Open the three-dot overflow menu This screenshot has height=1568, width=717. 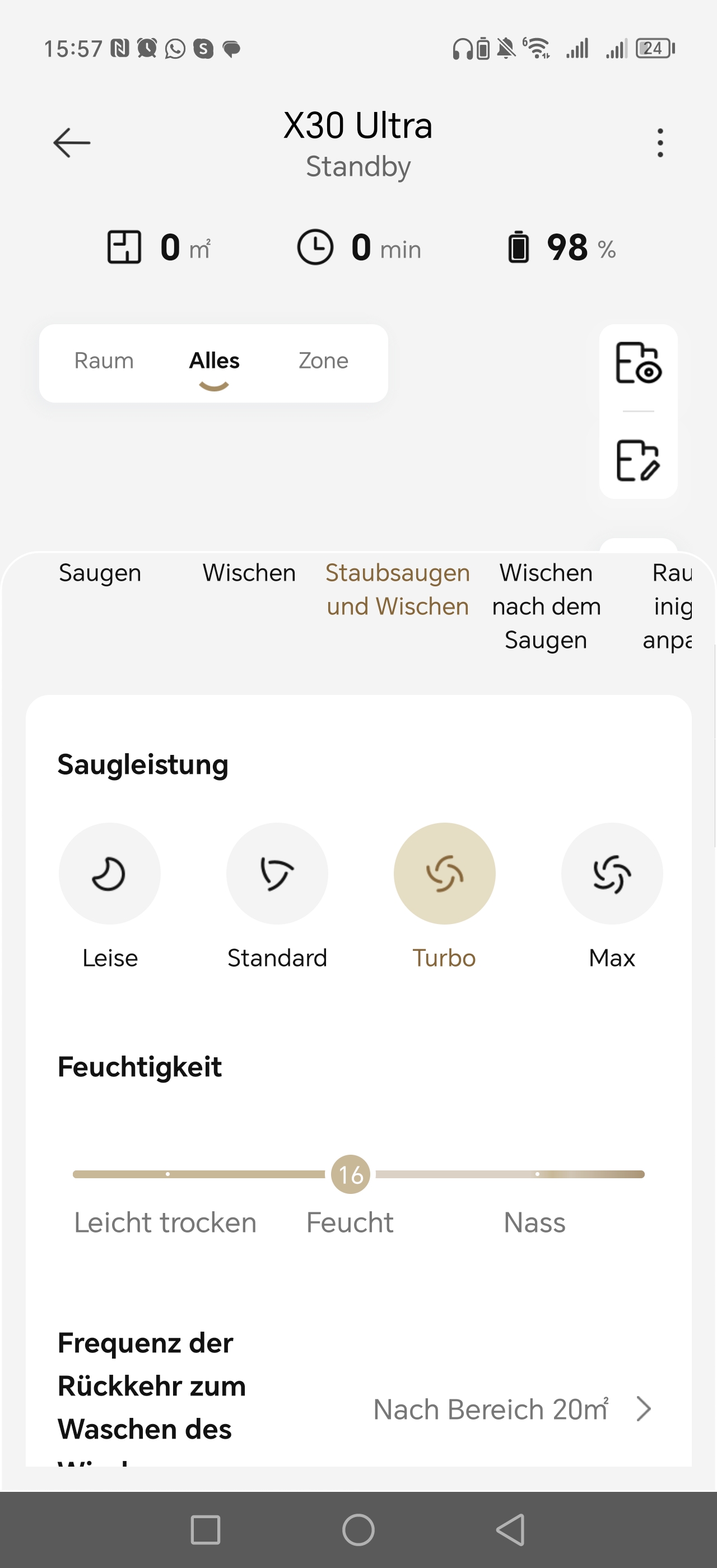point(660,143)
